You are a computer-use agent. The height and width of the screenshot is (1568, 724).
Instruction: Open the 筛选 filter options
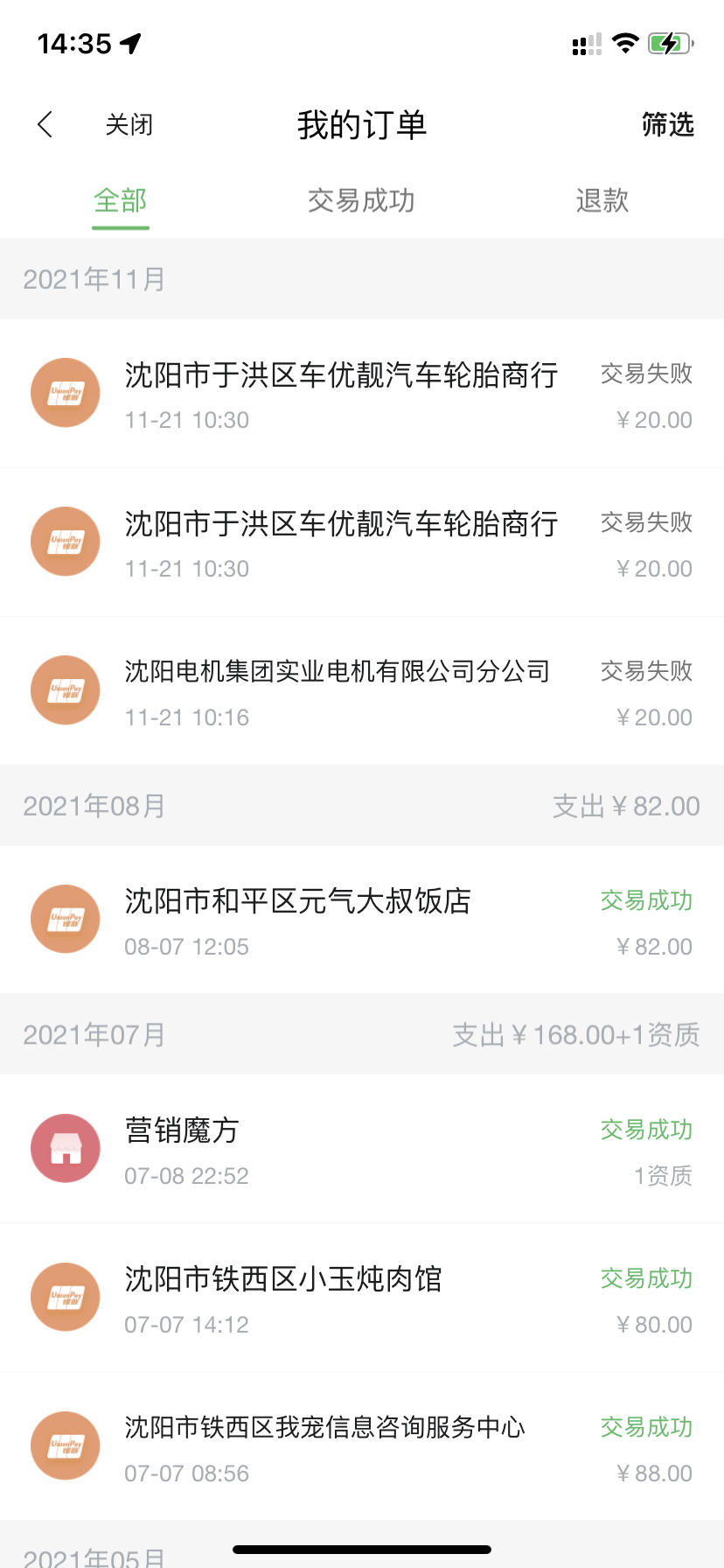668,124
